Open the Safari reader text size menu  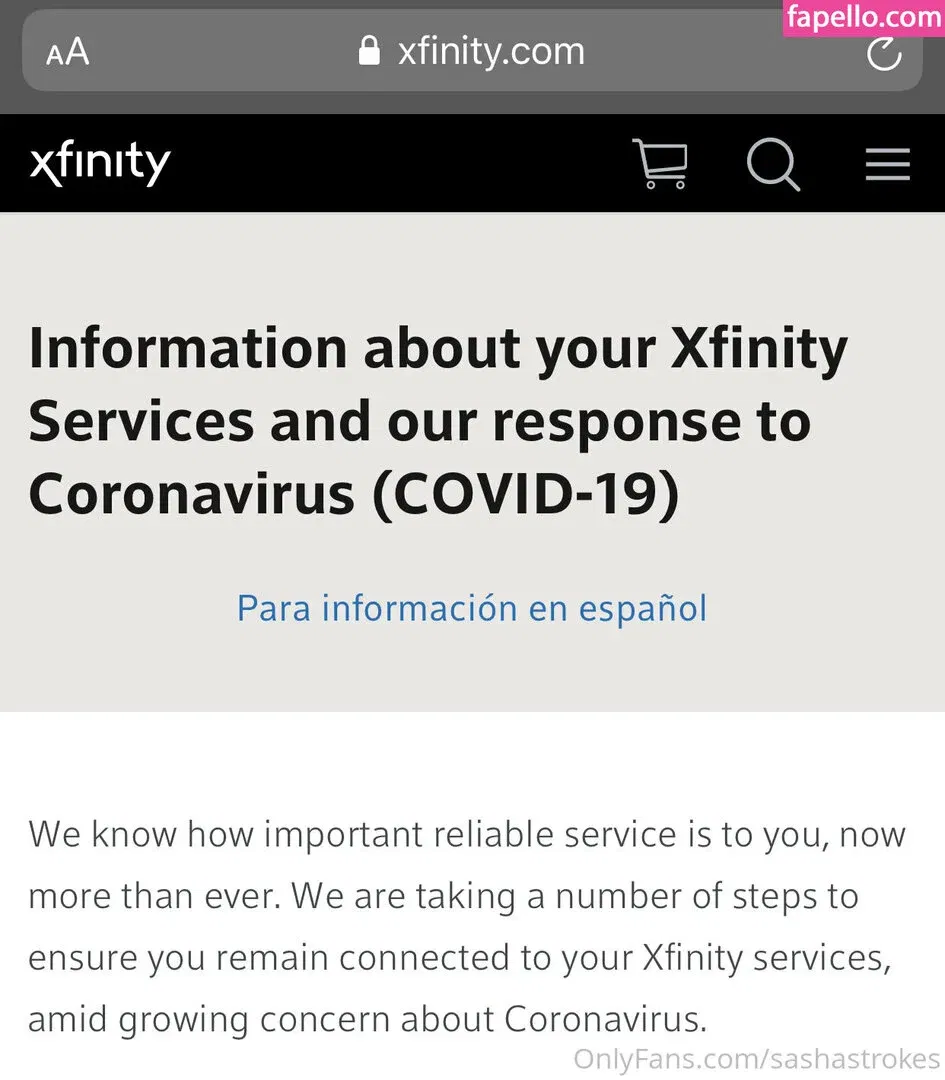click(67, 52)
